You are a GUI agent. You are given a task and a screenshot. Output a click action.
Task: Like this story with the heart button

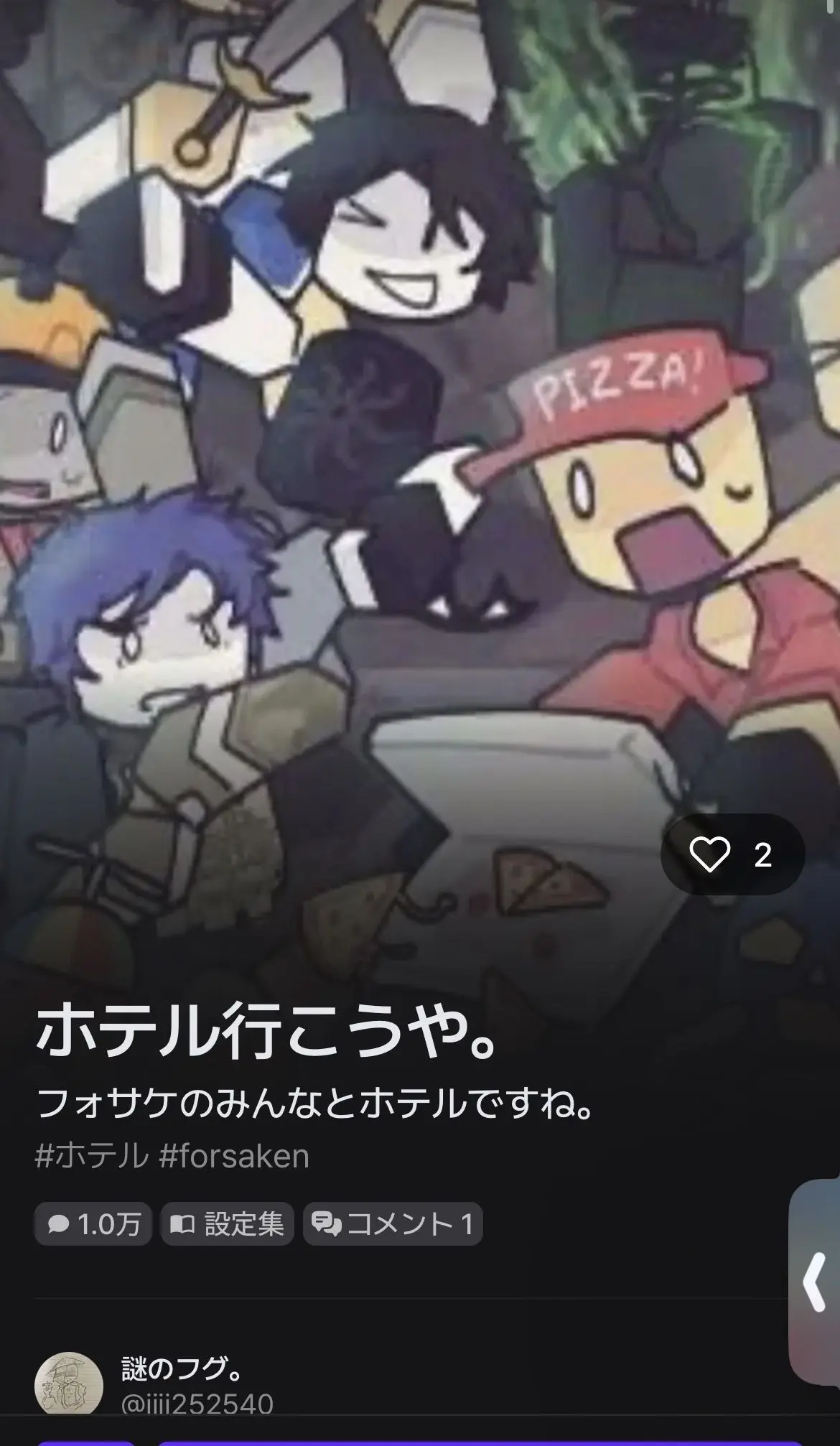click(x=732, y=854)
